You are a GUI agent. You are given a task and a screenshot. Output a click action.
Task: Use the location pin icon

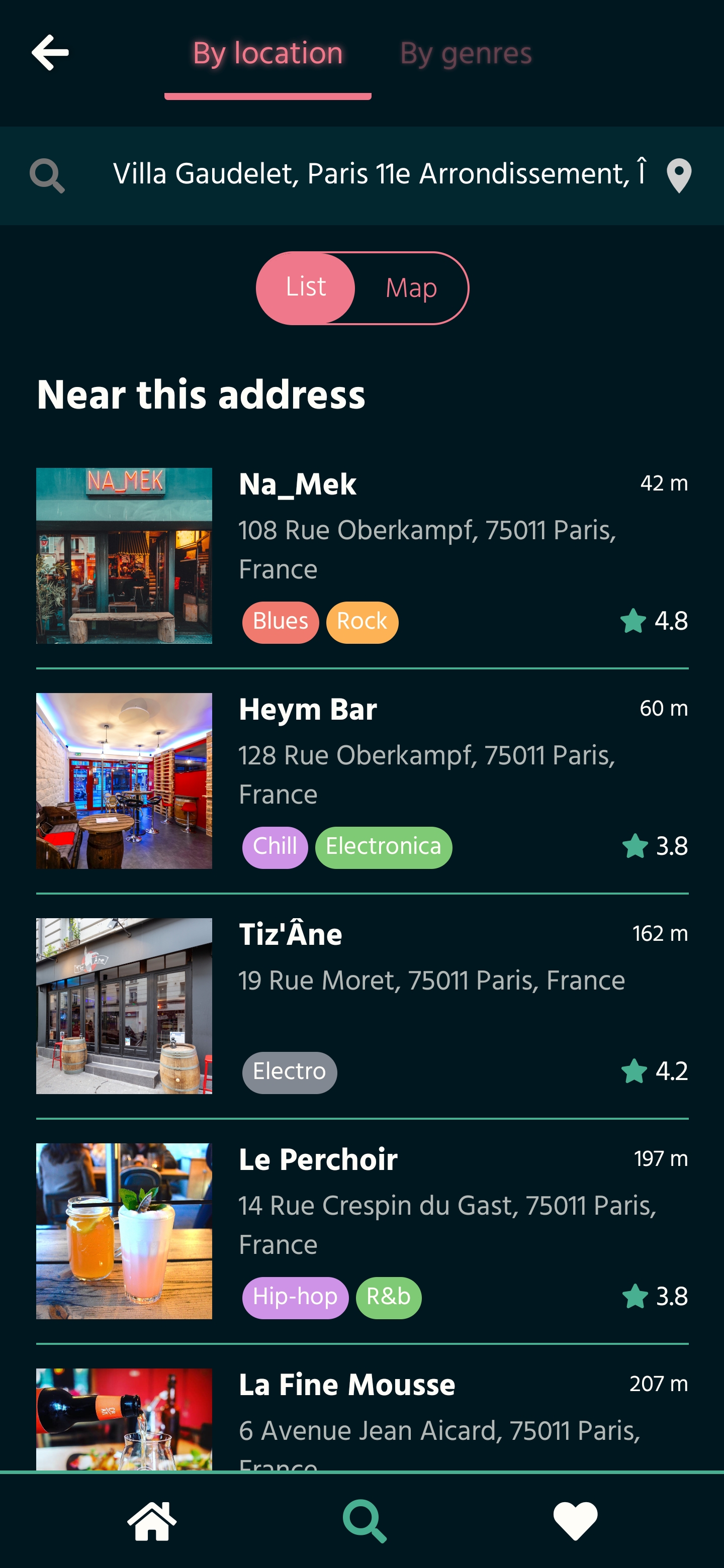[678, 176]
